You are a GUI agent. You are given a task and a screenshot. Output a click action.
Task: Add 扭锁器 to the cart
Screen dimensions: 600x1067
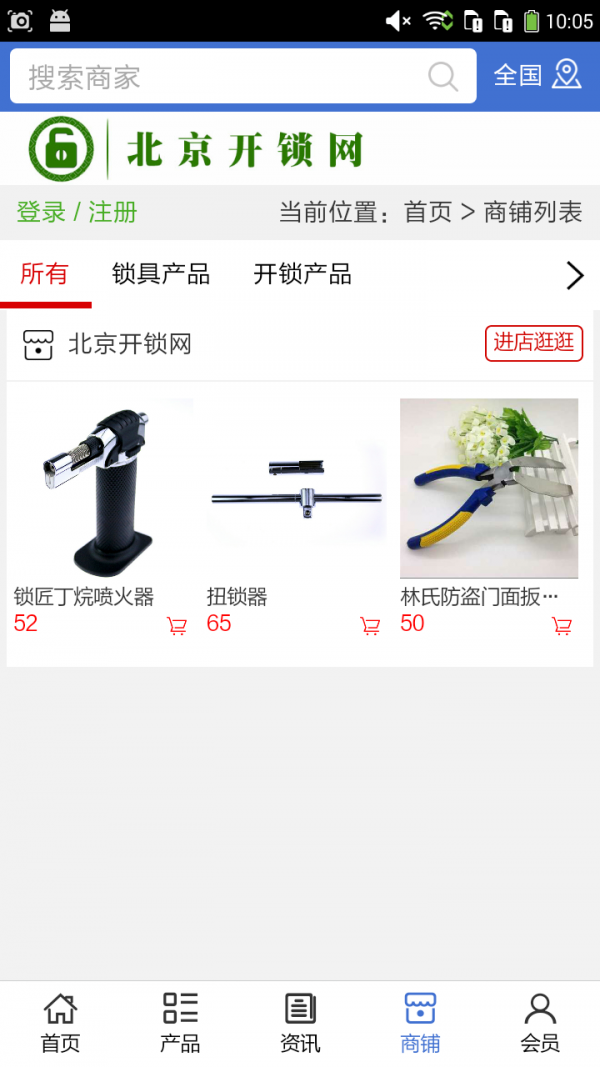point(370,626)
